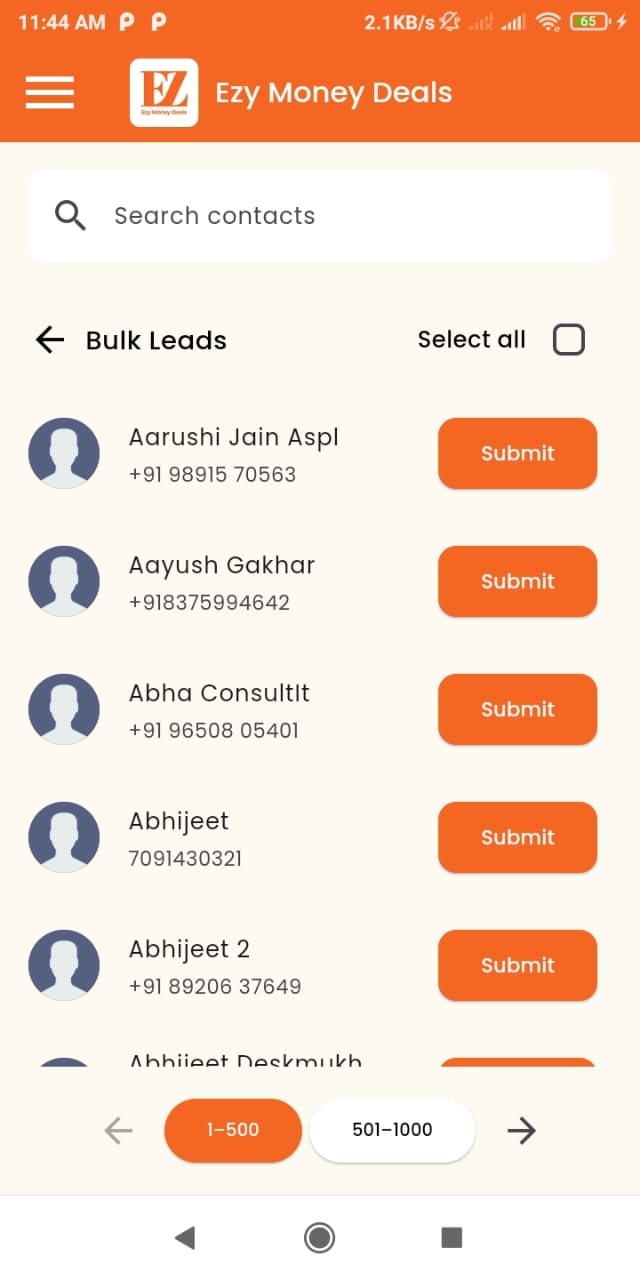Submit Aayush Gakhar as a lead
The width and height of the screenshot is (640, 1280).
[x=517, y=581]
